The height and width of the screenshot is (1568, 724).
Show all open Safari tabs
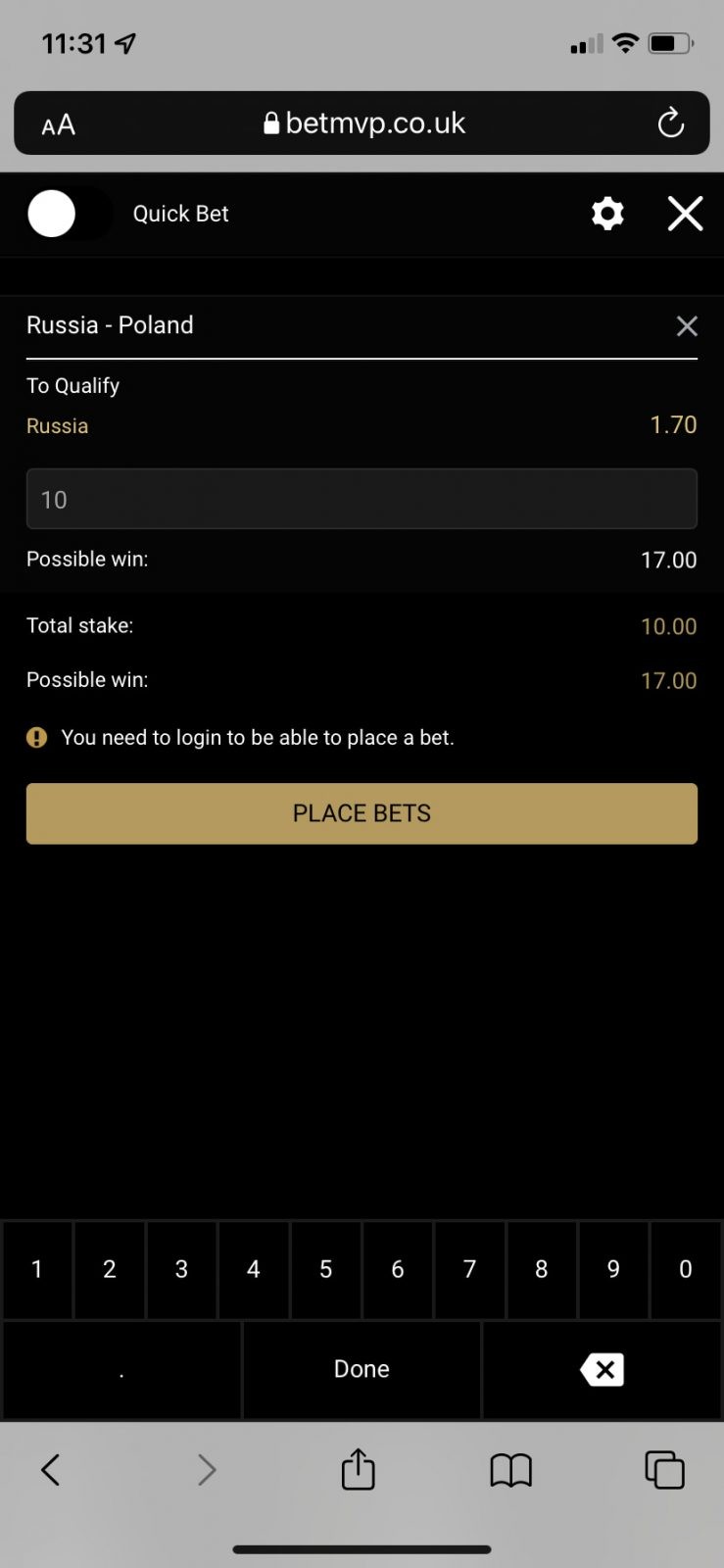point(664,1469)
